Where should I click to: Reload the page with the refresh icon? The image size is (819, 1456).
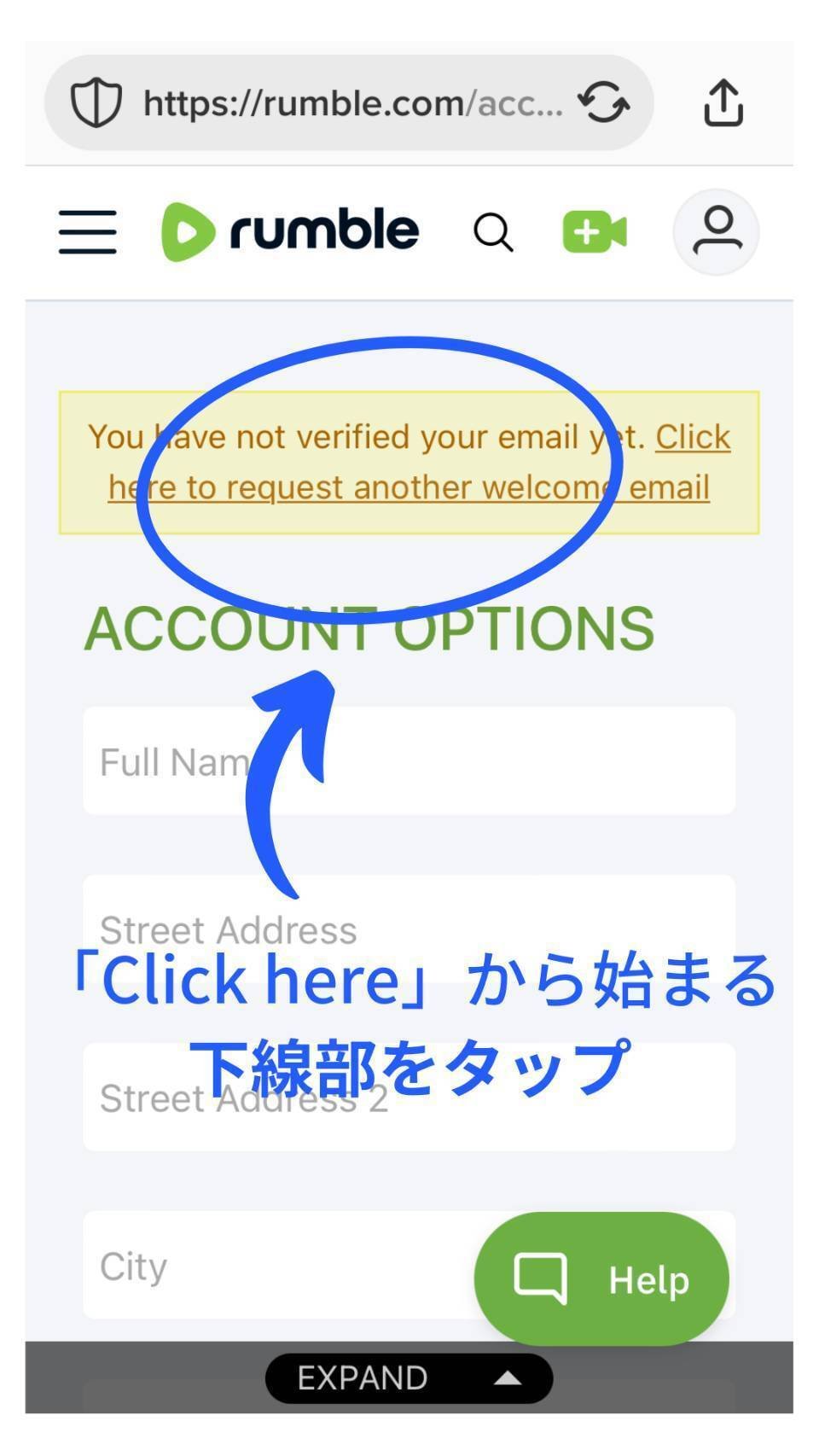click(x=604, y=102)
